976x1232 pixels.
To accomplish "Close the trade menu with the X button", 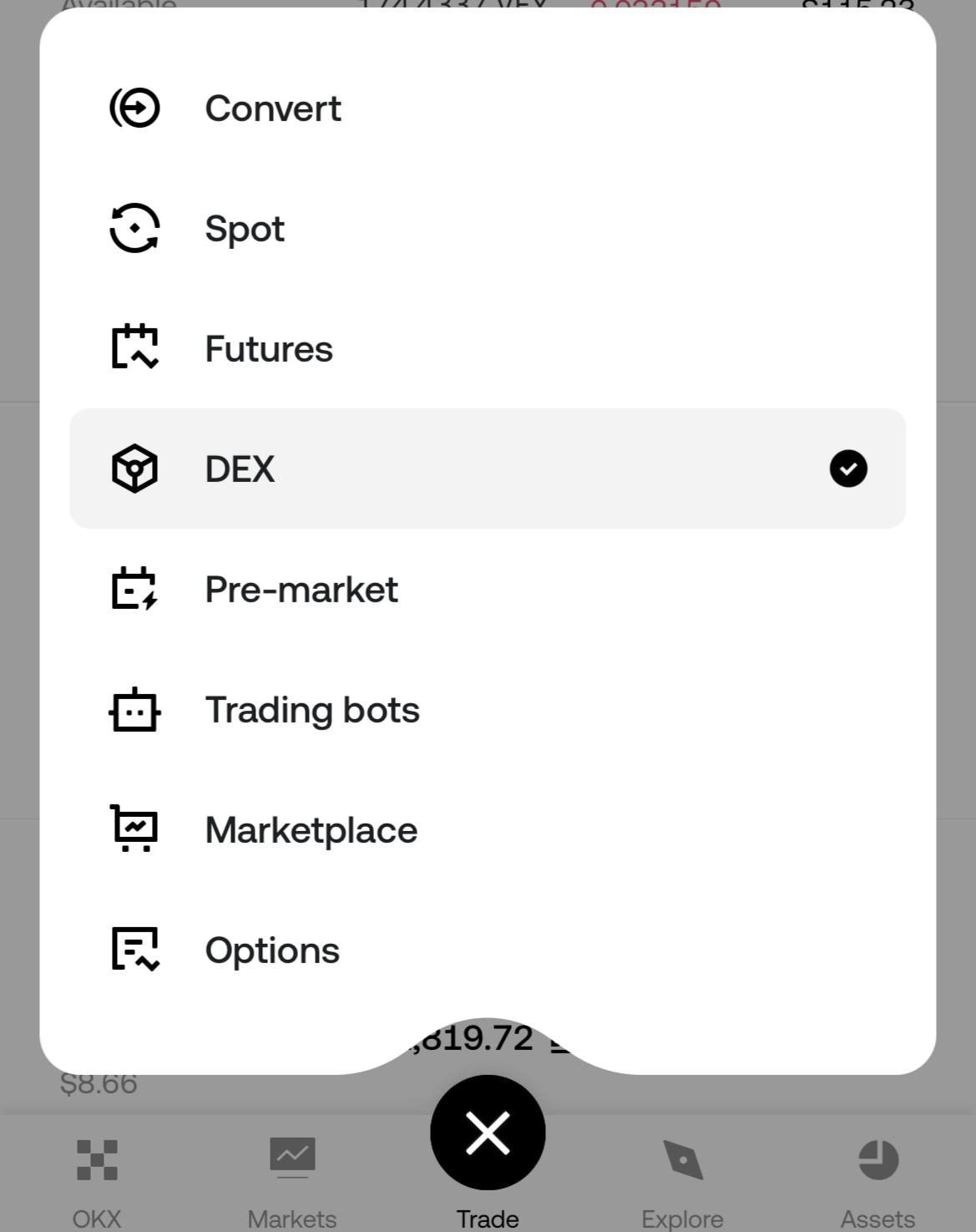I will click(x=488, y=1133).
